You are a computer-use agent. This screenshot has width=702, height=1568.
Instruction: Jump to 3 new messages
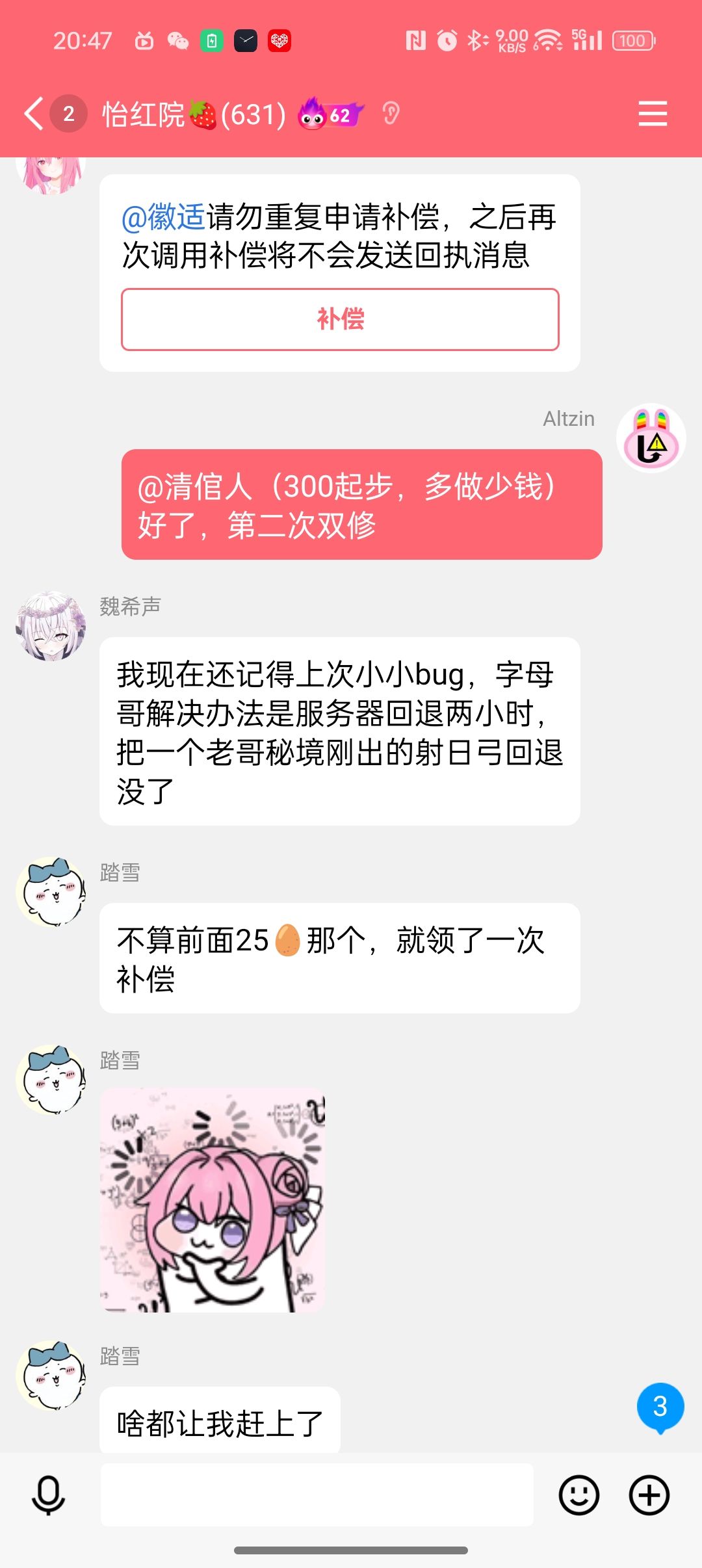click(x=660, y=1407)
